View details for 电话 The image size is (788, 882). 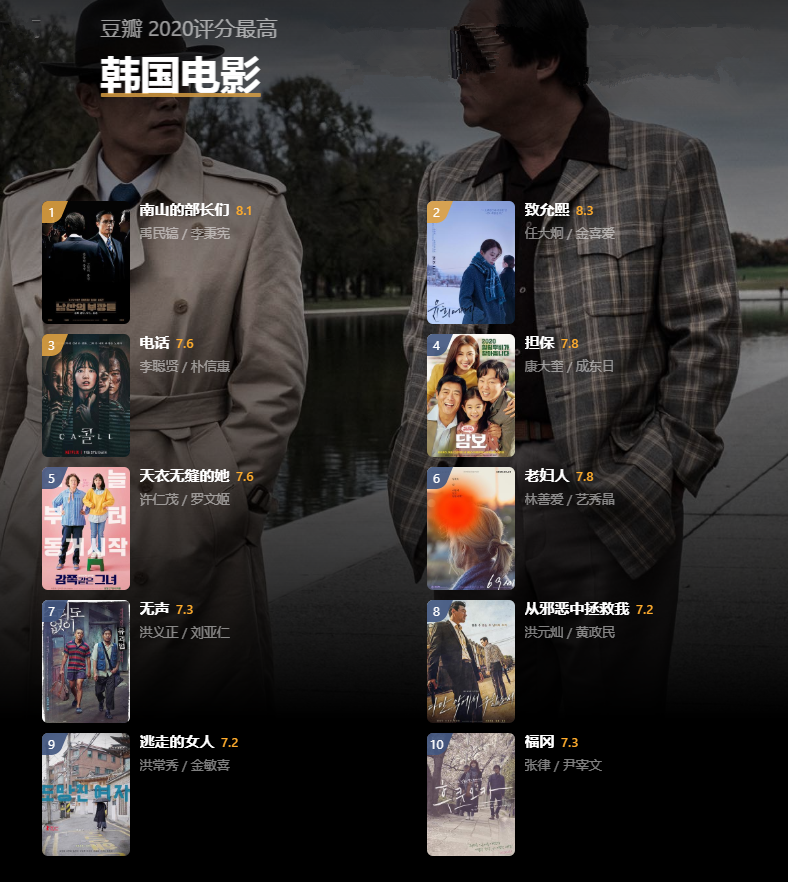tap(154, 343)
